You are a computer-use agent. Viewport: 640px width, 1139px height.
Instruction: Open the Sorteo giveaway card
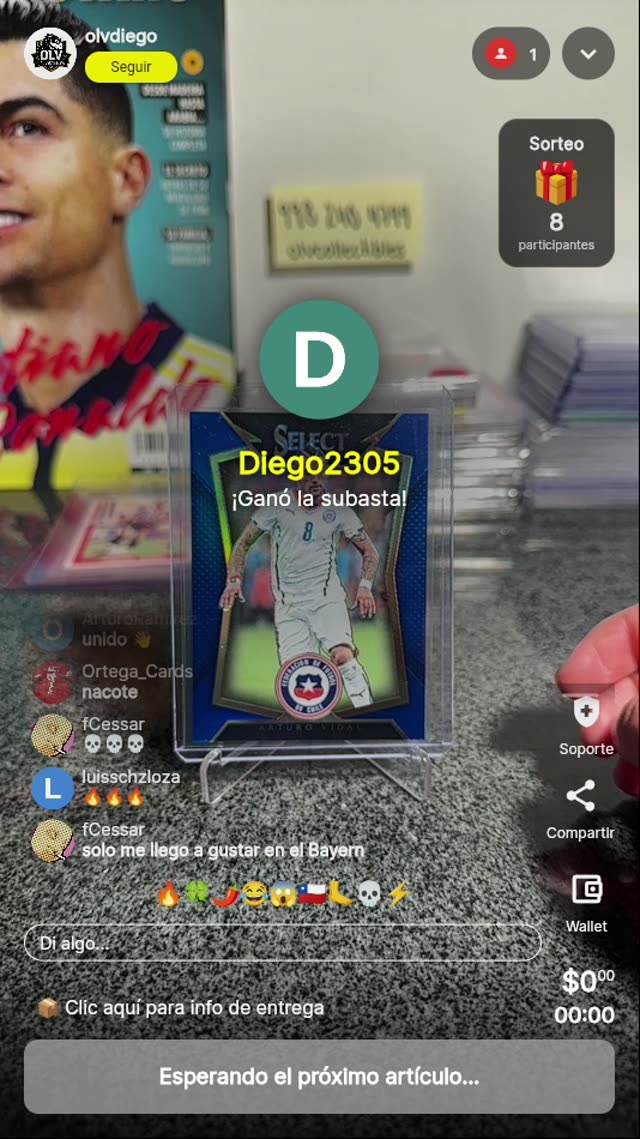(556, 193)
